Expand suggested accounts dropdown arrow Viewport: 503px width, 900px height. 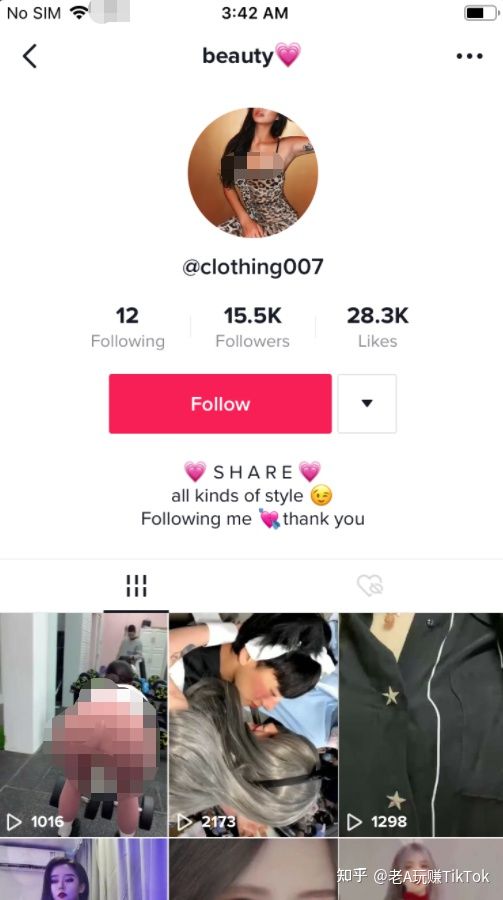coord(367,404)
